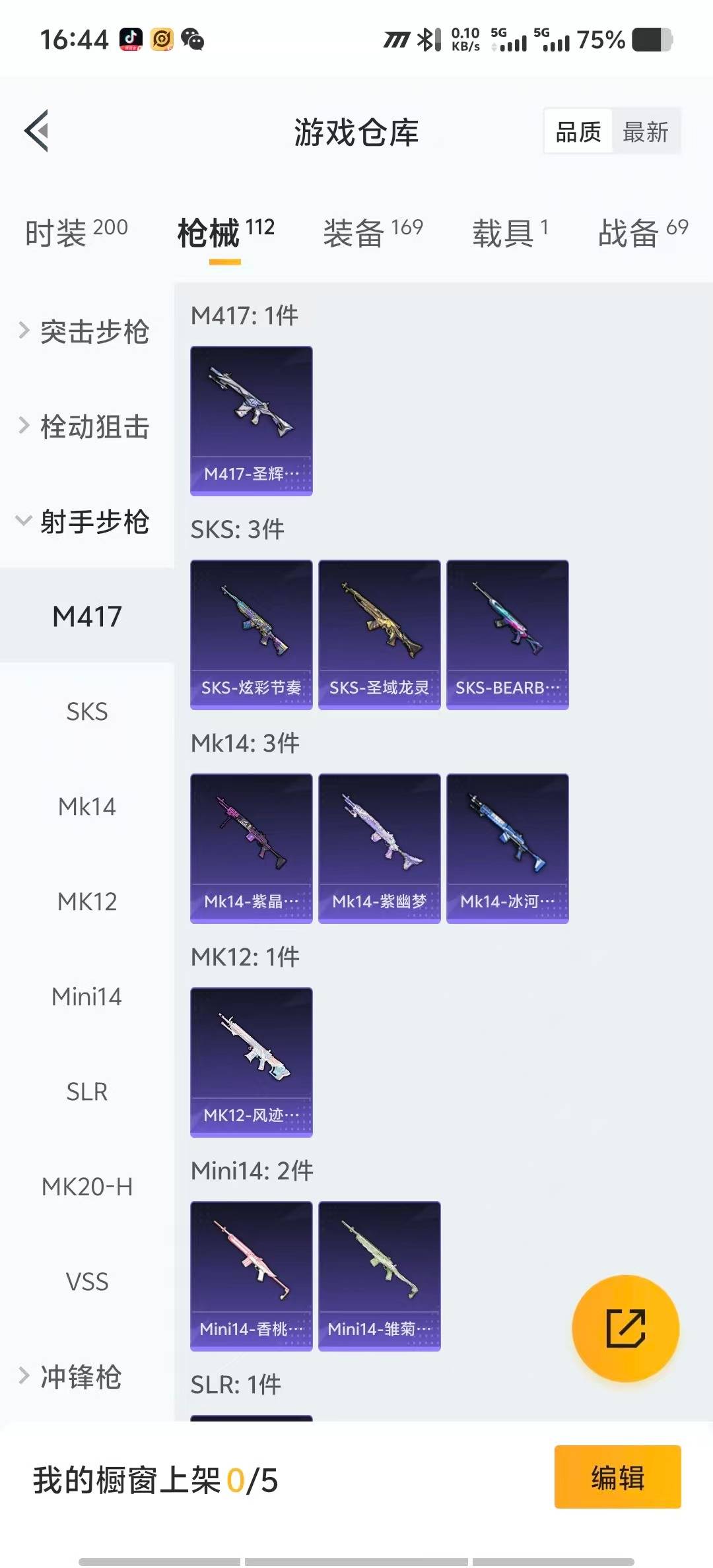Open the 载具 tab

(510, 233)
